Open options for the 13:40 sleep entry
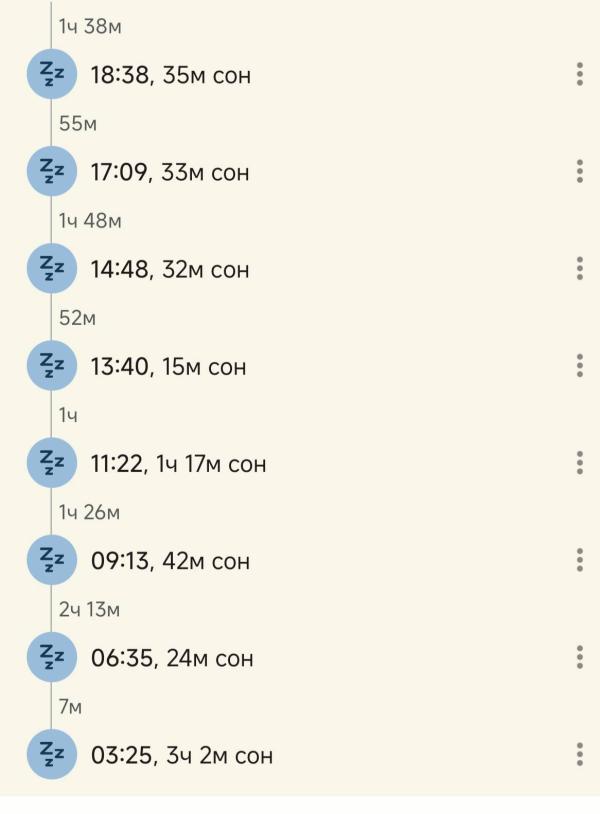 [x=580, y=366]
